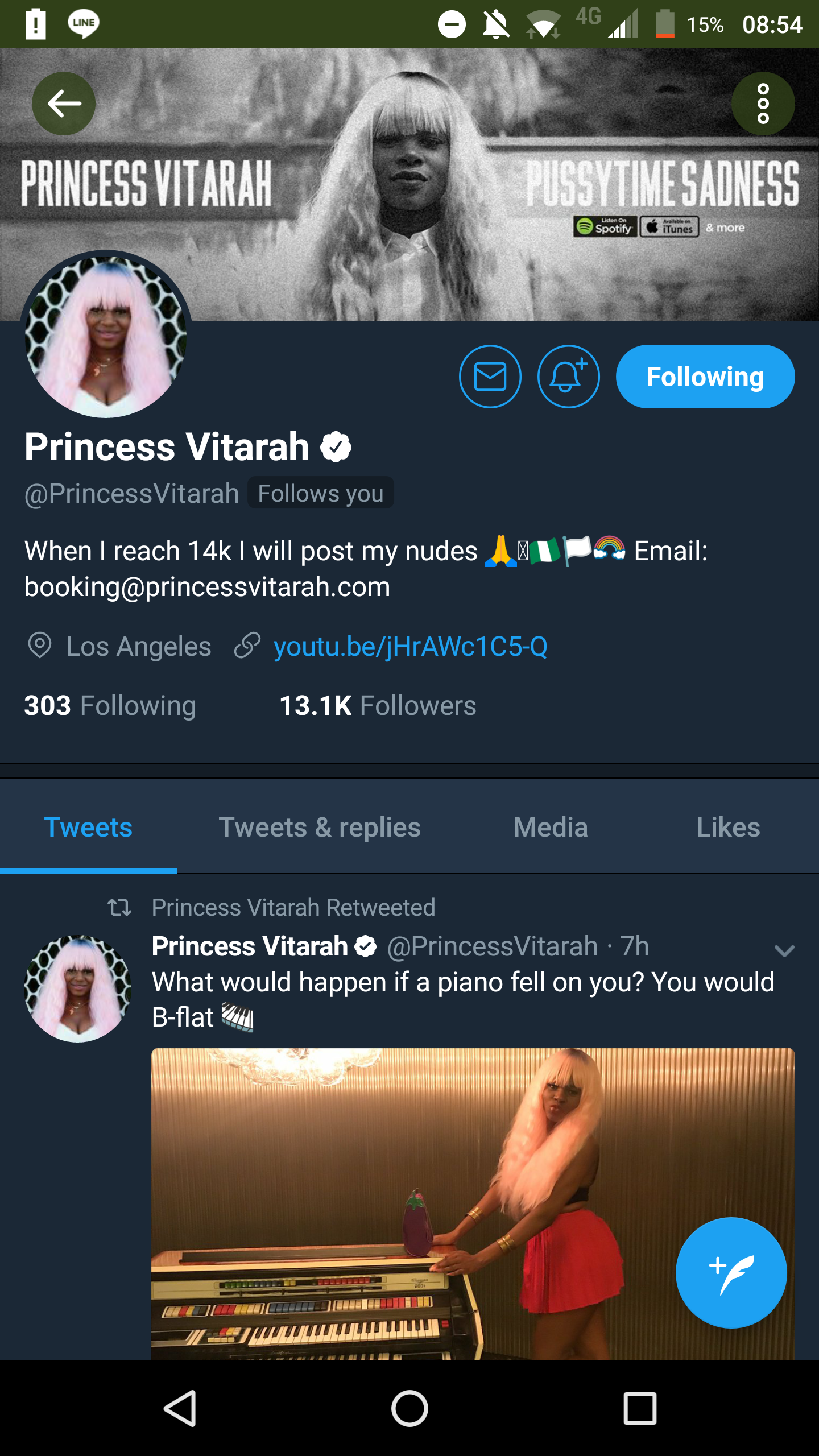
Task: Switch to the Likes tab
Action: 728,828
